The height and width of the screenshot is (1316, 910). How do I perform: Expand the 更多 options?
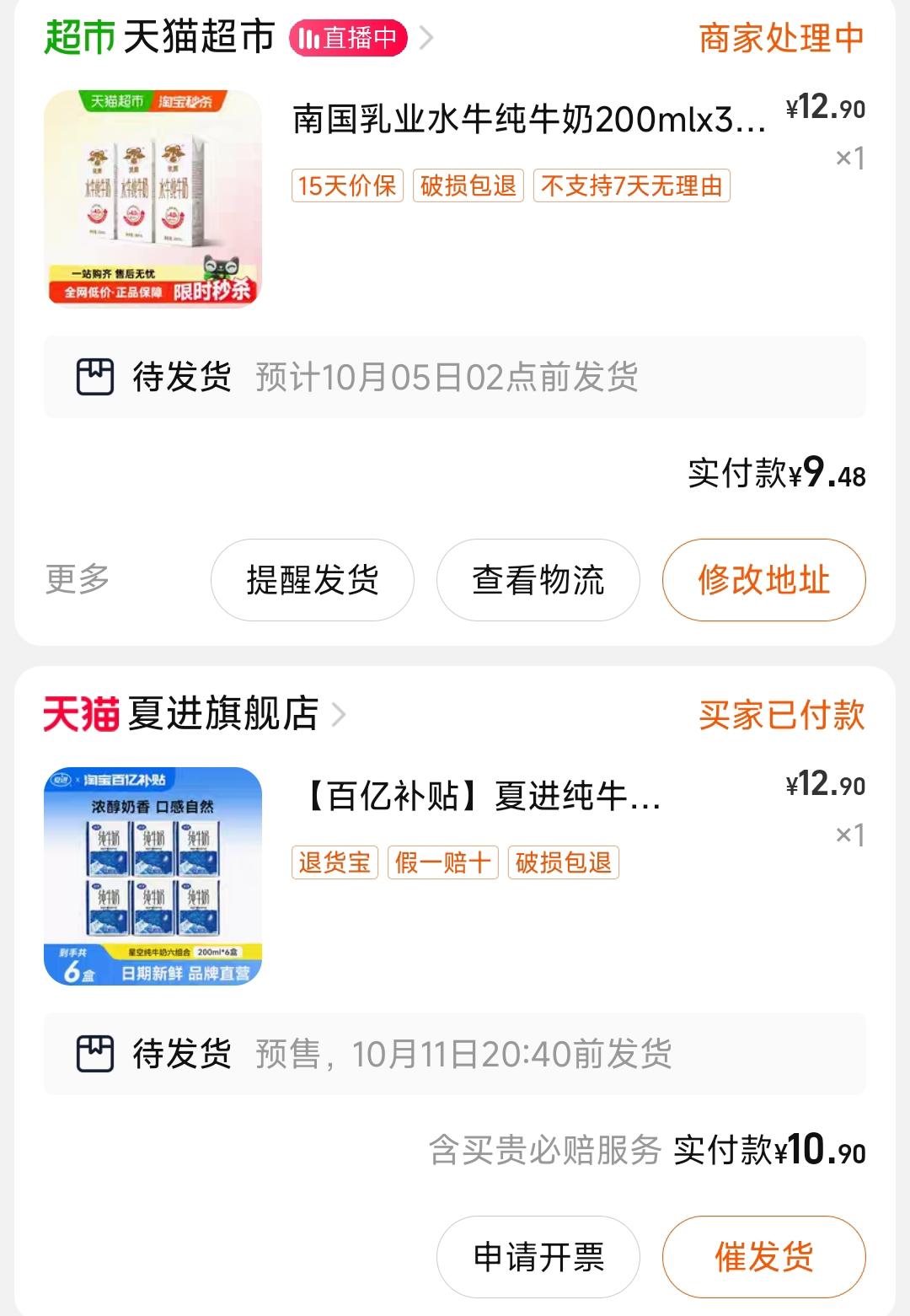tap(78, 580)
